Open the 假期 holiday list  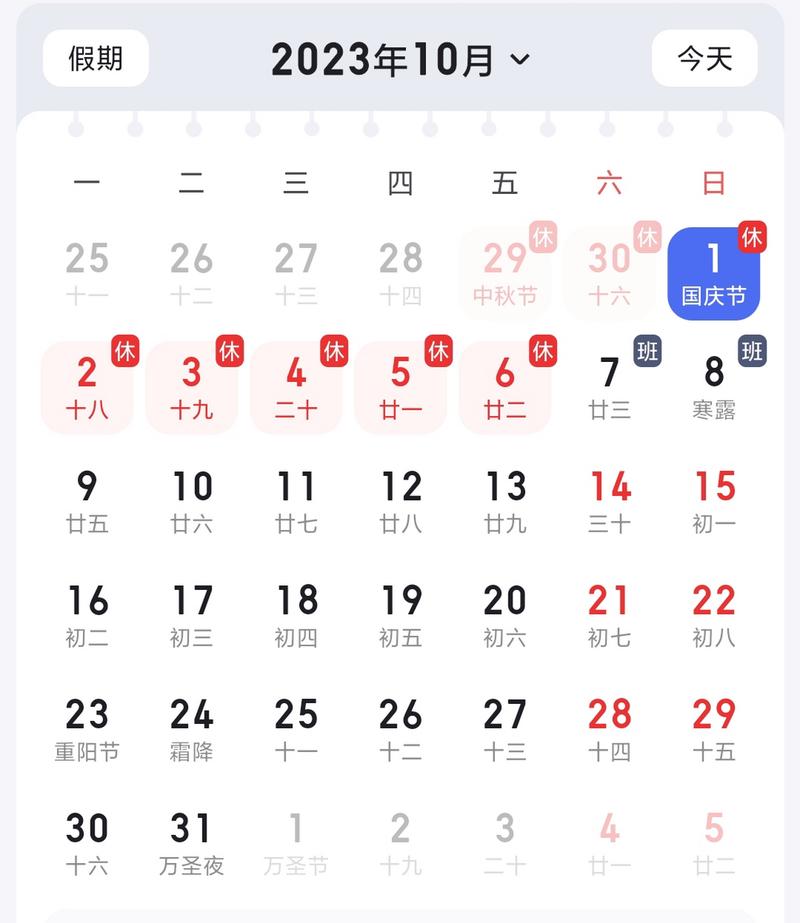(96, 58)
